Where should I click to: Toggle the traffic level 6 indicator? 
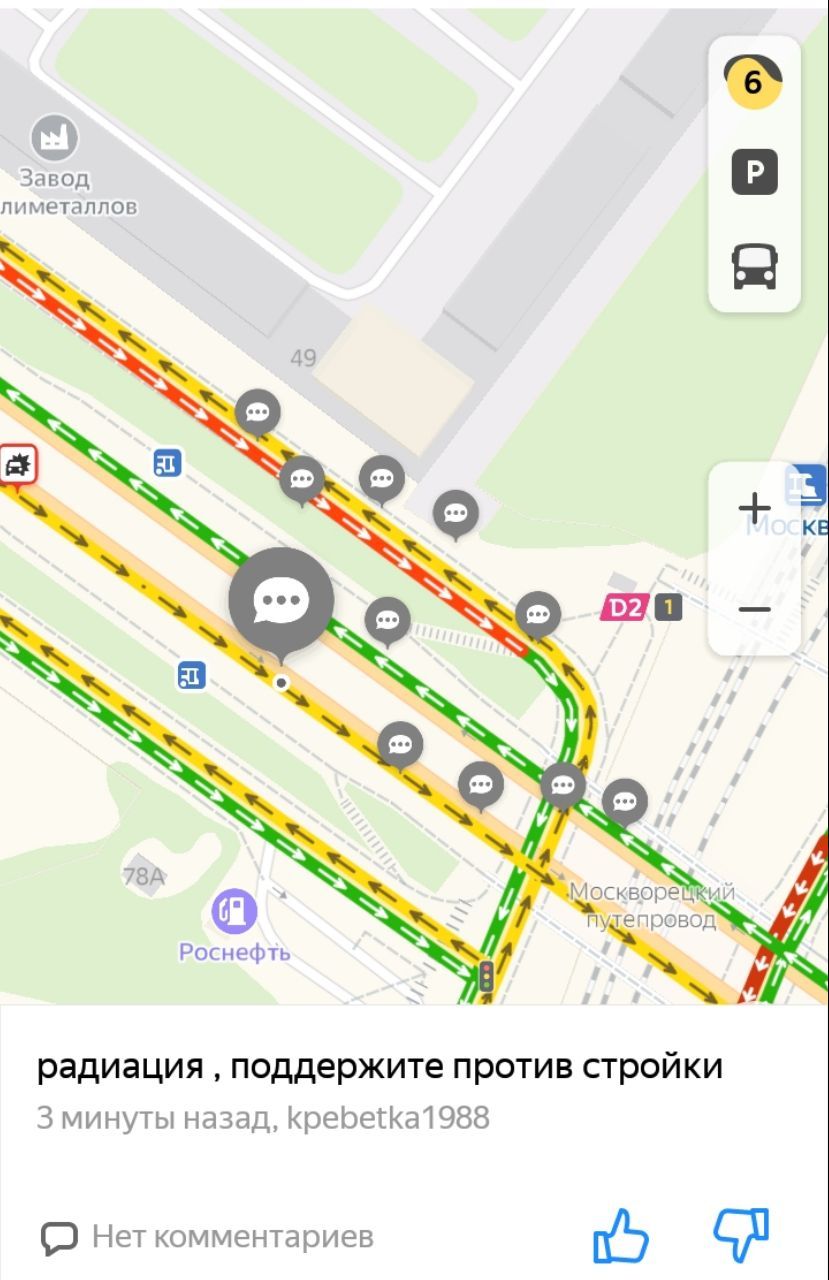pyautogui.click(x=753, y=83)
